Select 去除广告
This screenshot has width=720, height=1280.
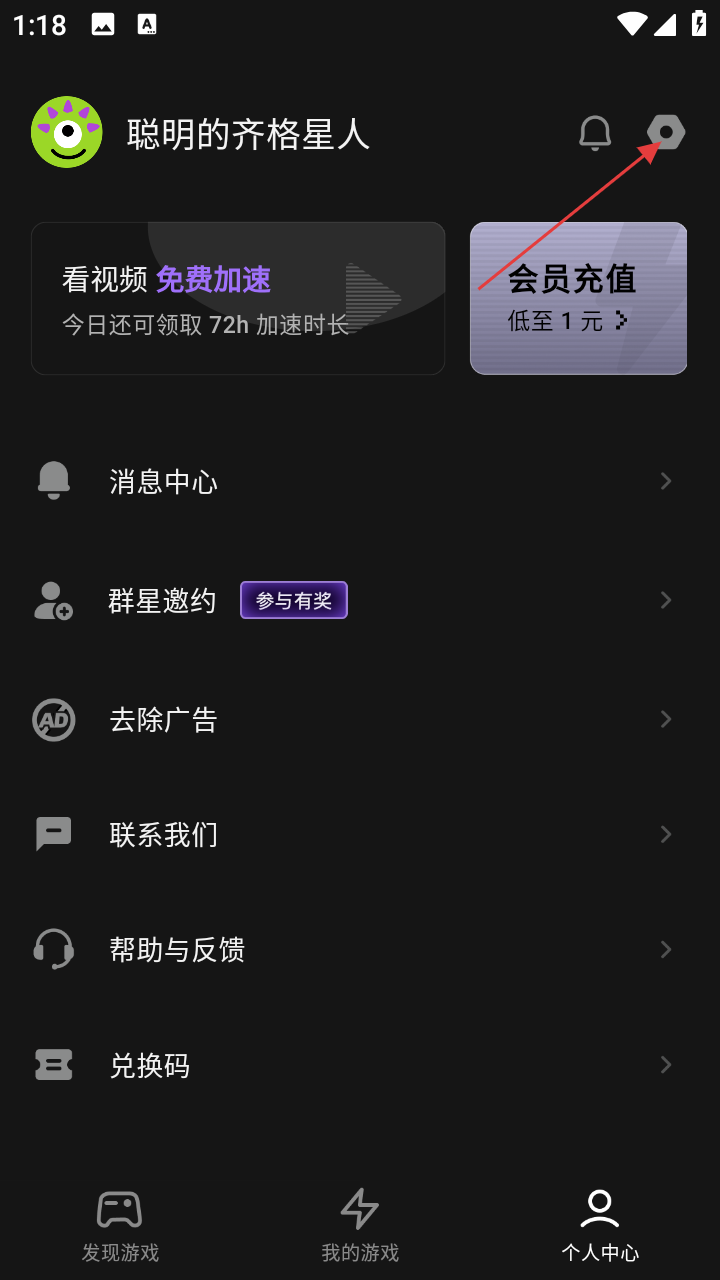tap(360, 720)
